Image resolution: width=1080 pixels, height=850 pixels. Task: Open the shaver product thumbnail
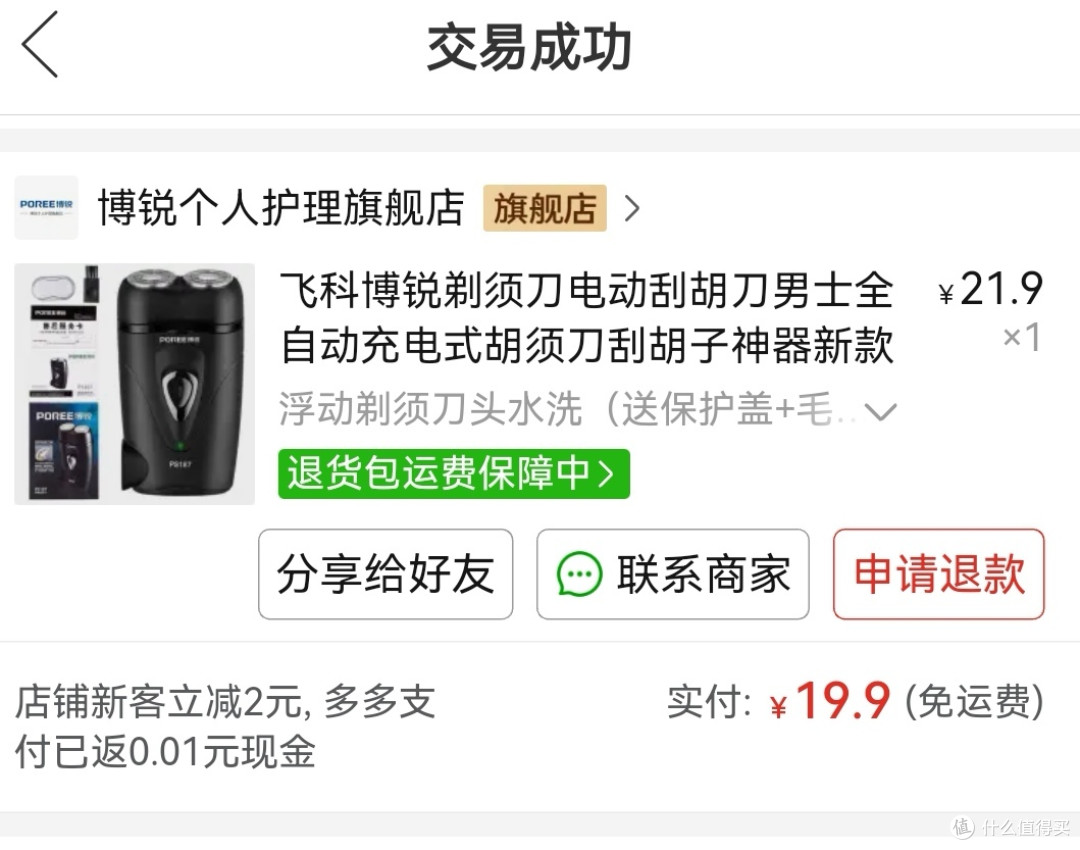pos(135,384)
